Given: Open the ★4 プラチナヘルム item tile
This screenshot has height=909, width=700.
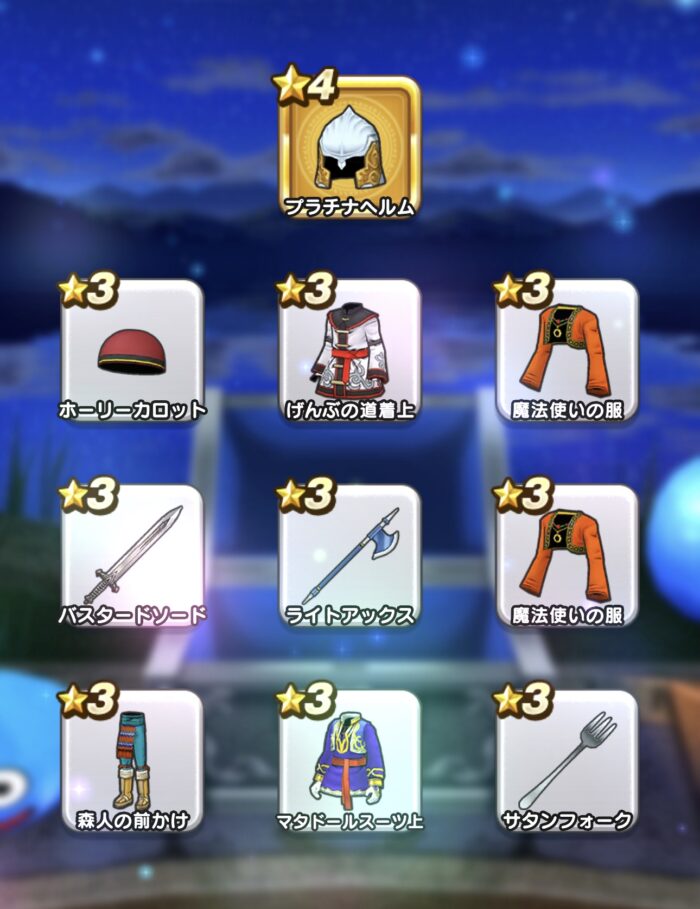Looking at the screenshot, I should tap(348, 148).
